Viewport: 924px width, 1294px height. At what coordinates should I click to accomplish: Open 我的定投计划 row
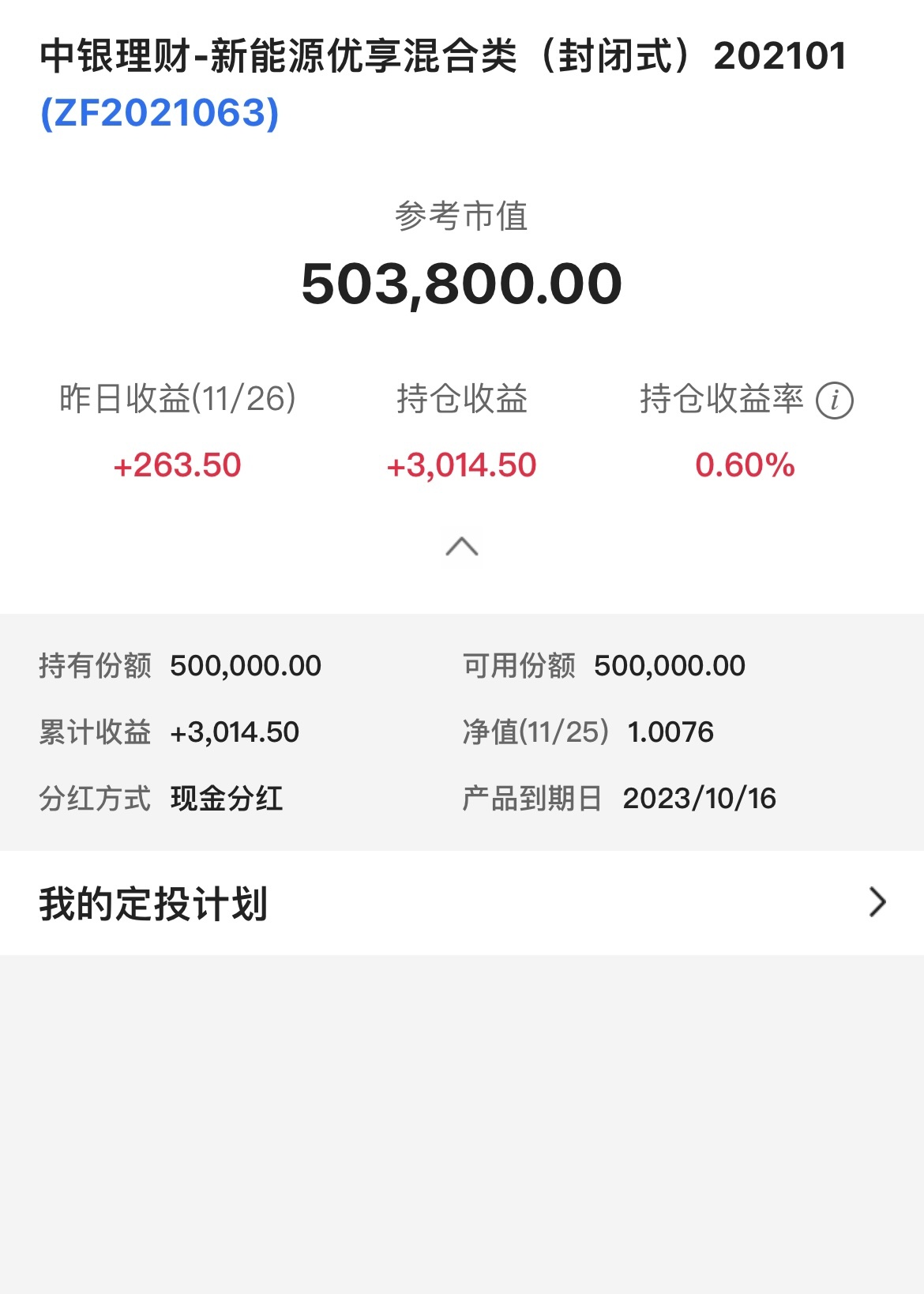coord(462,903)
